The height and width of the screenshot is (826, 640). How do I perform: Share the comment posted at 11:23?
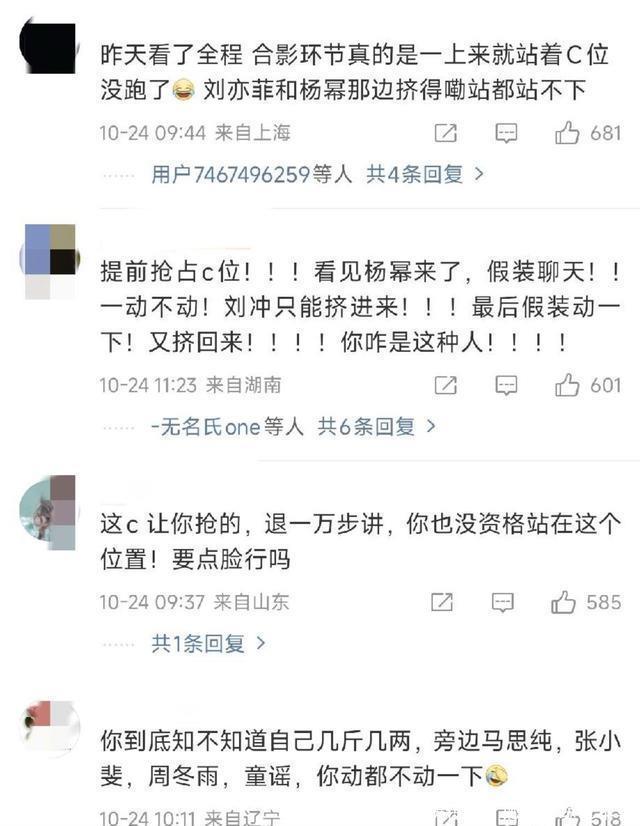[446, 386]
